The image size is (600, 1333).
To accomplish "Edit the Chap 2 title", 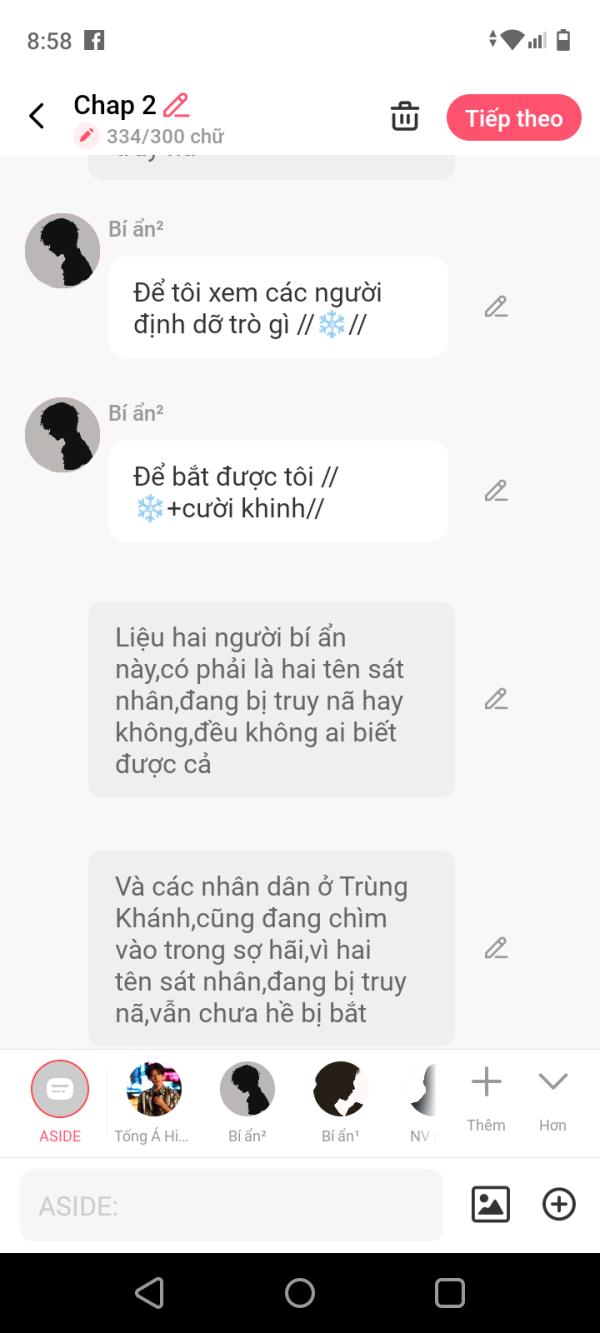I will point(176,105).
